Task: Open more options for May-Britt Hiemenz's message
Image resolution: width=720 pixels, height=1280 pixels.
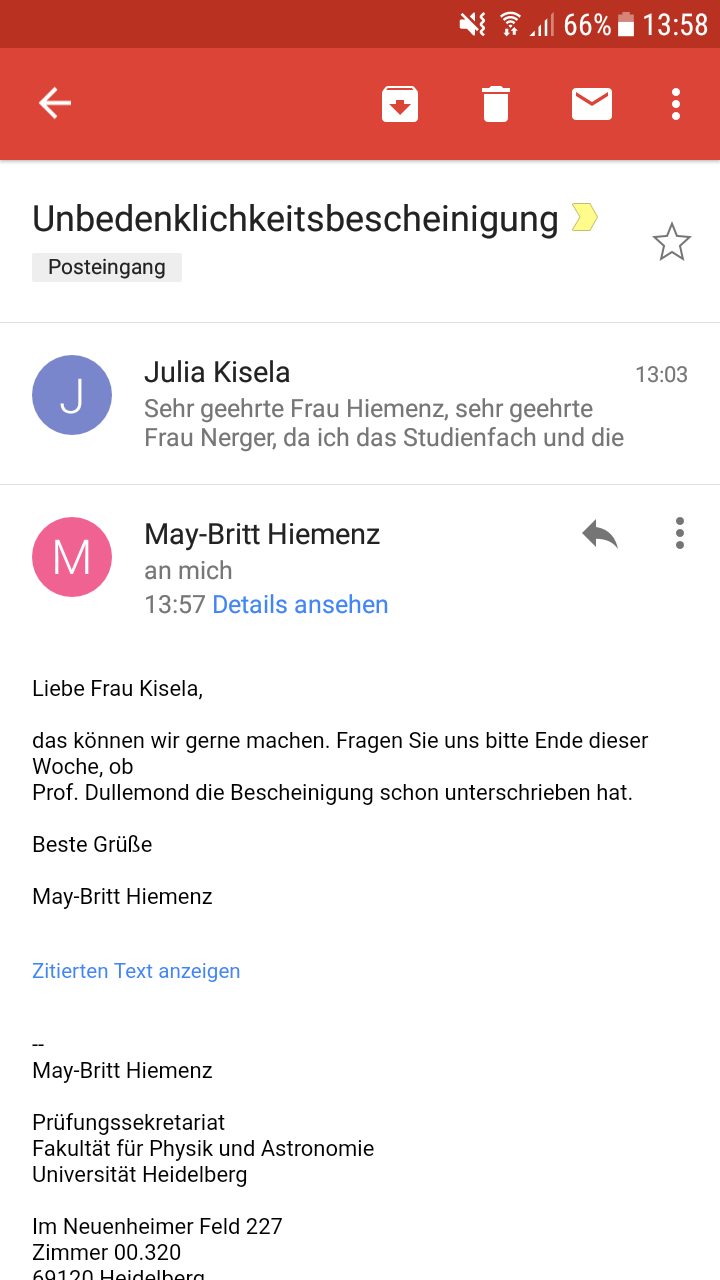Action: tap(679, 534)
